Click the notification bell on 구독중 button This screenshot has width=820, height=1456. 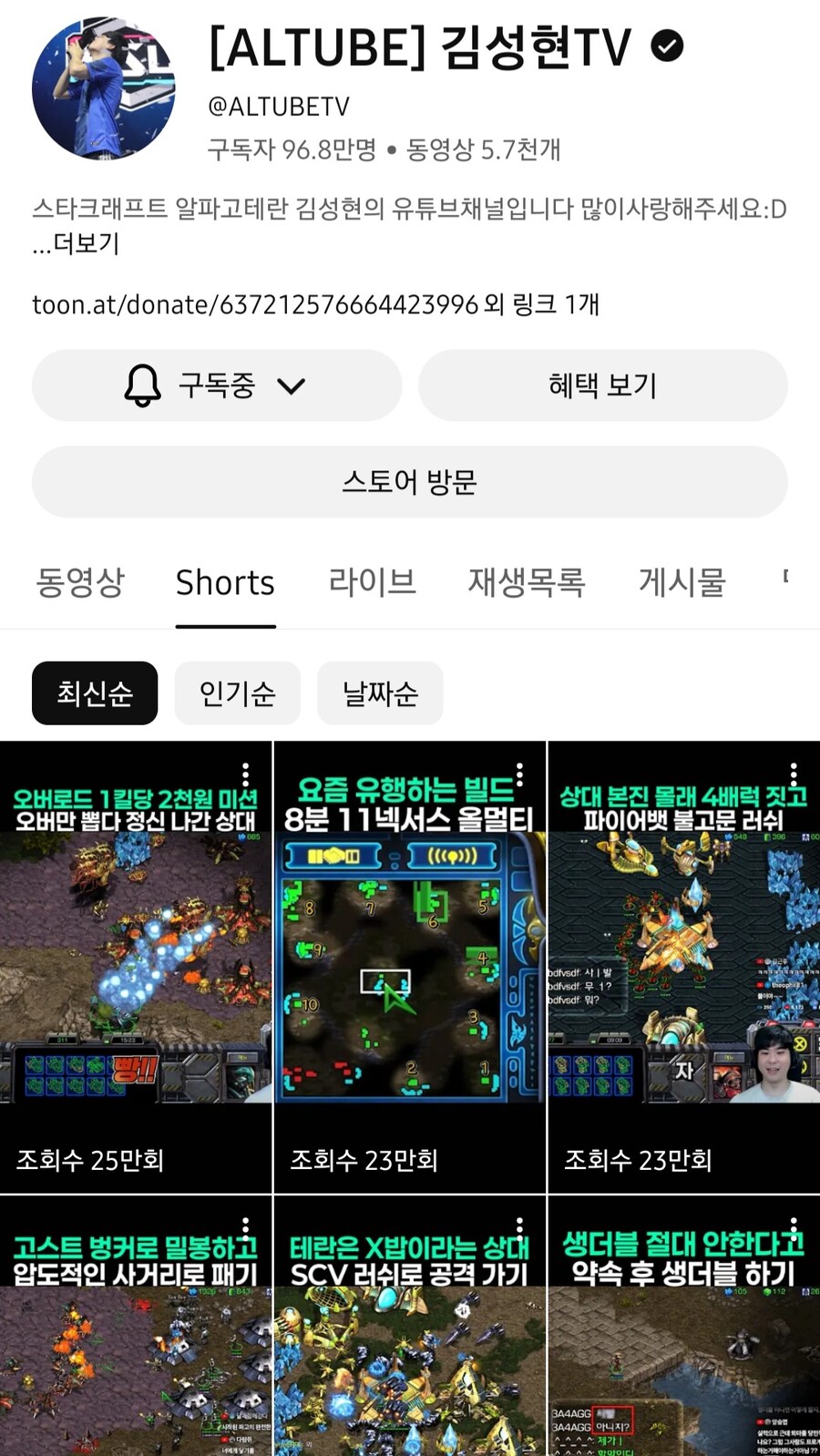(141, 385)
